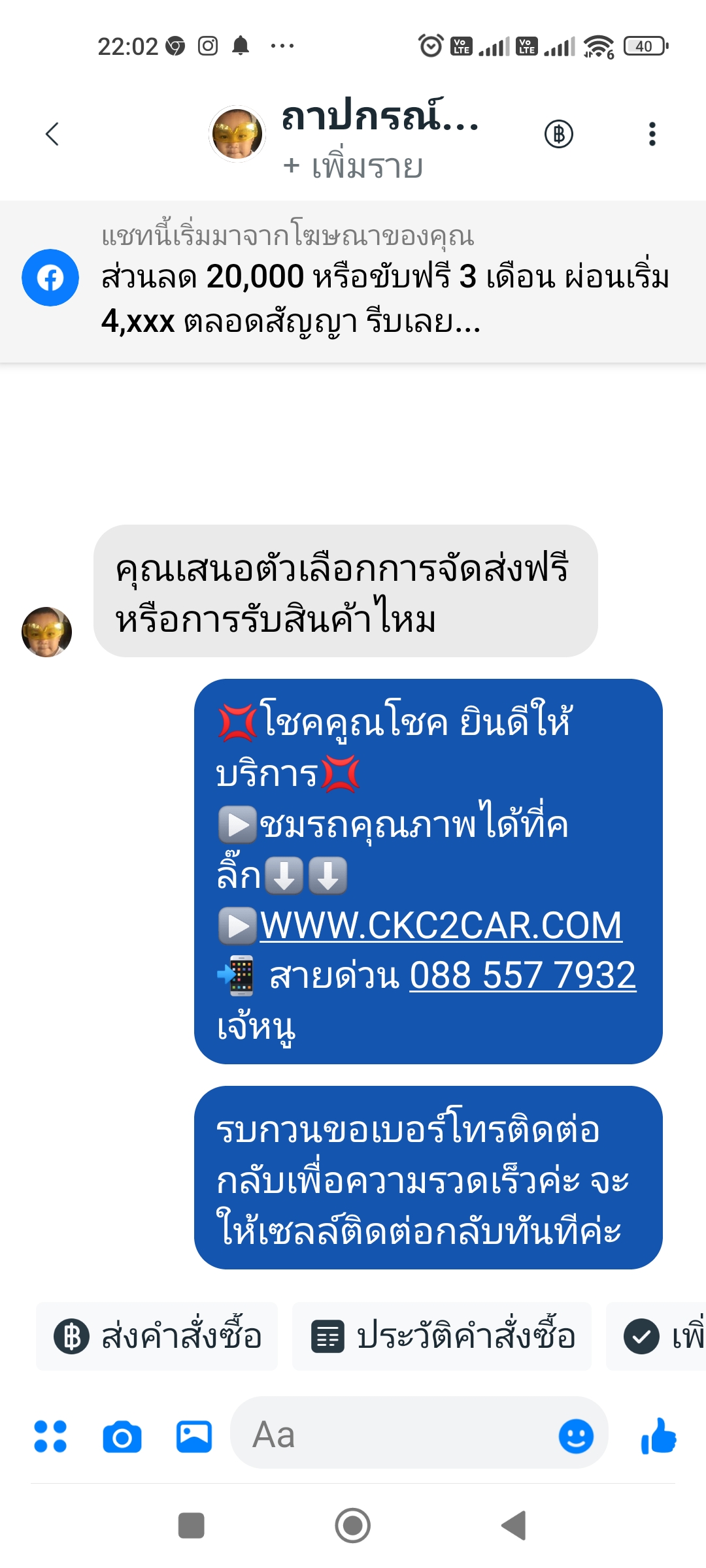Open the three-dot overflow menu
This screenshot has height=1568, width=706.
coord(652,134)
